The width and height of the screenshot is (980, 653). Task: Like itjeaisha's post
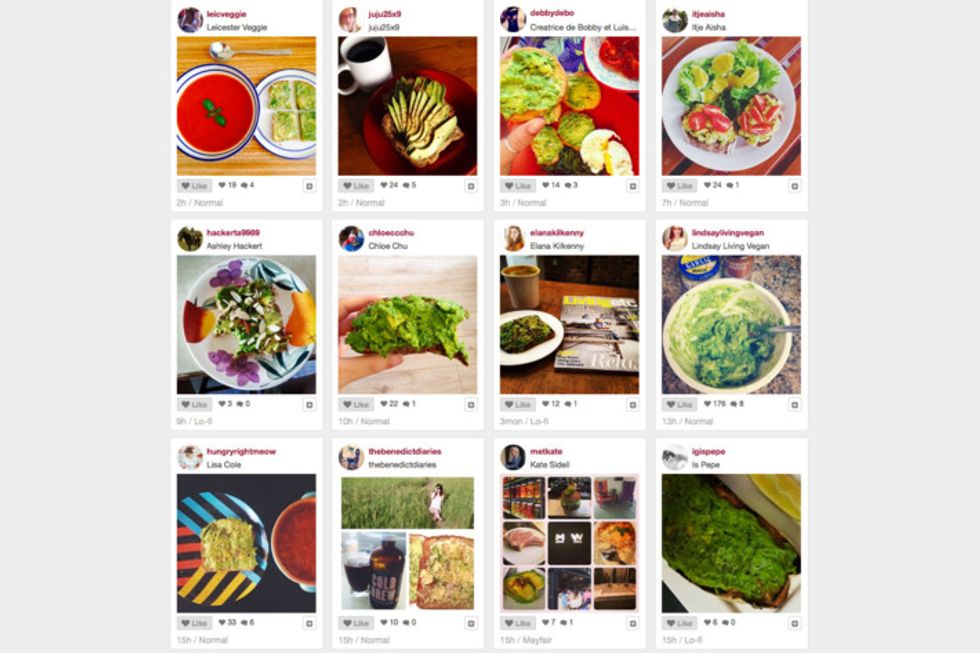click(x=679, y=186)
